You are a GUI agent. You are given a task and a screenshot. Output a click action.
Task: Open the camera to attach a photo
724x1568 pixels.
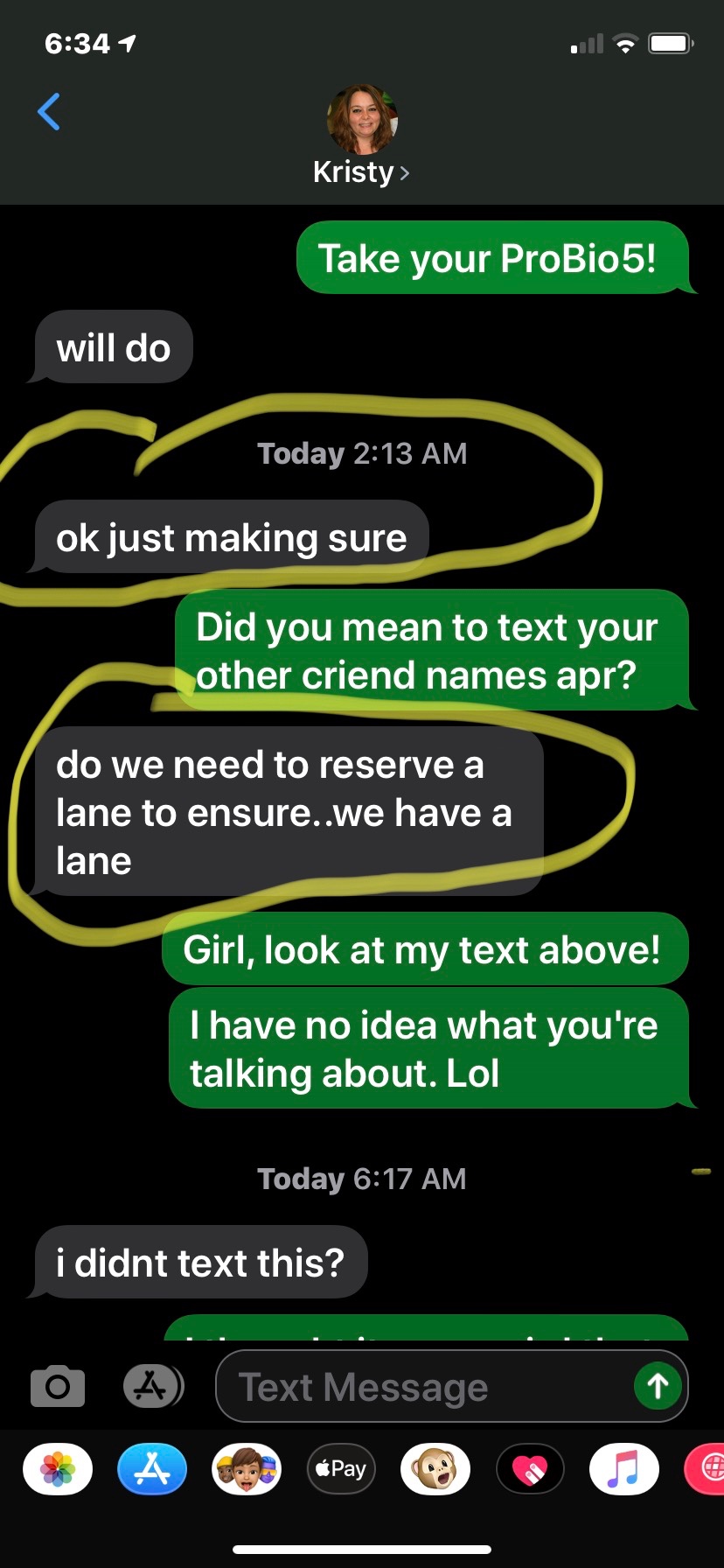click(x=58, y=1386)
